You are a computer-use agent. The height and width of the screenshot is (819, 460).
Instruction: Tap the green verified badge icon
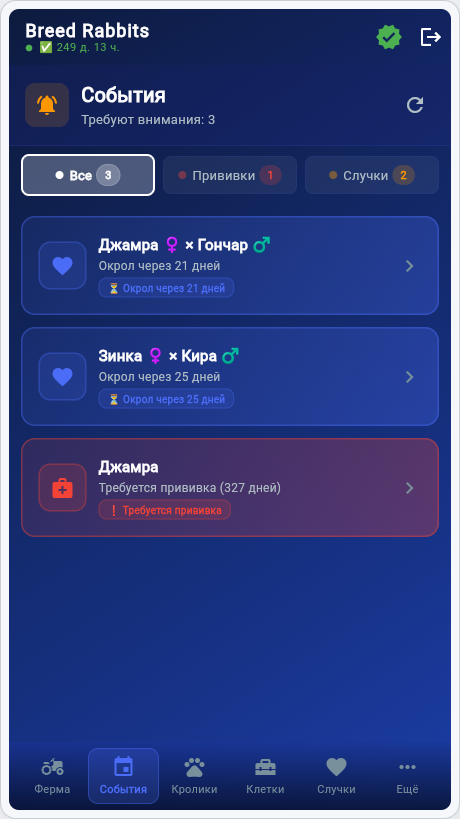pyautogui.click(x=389, y=38)
